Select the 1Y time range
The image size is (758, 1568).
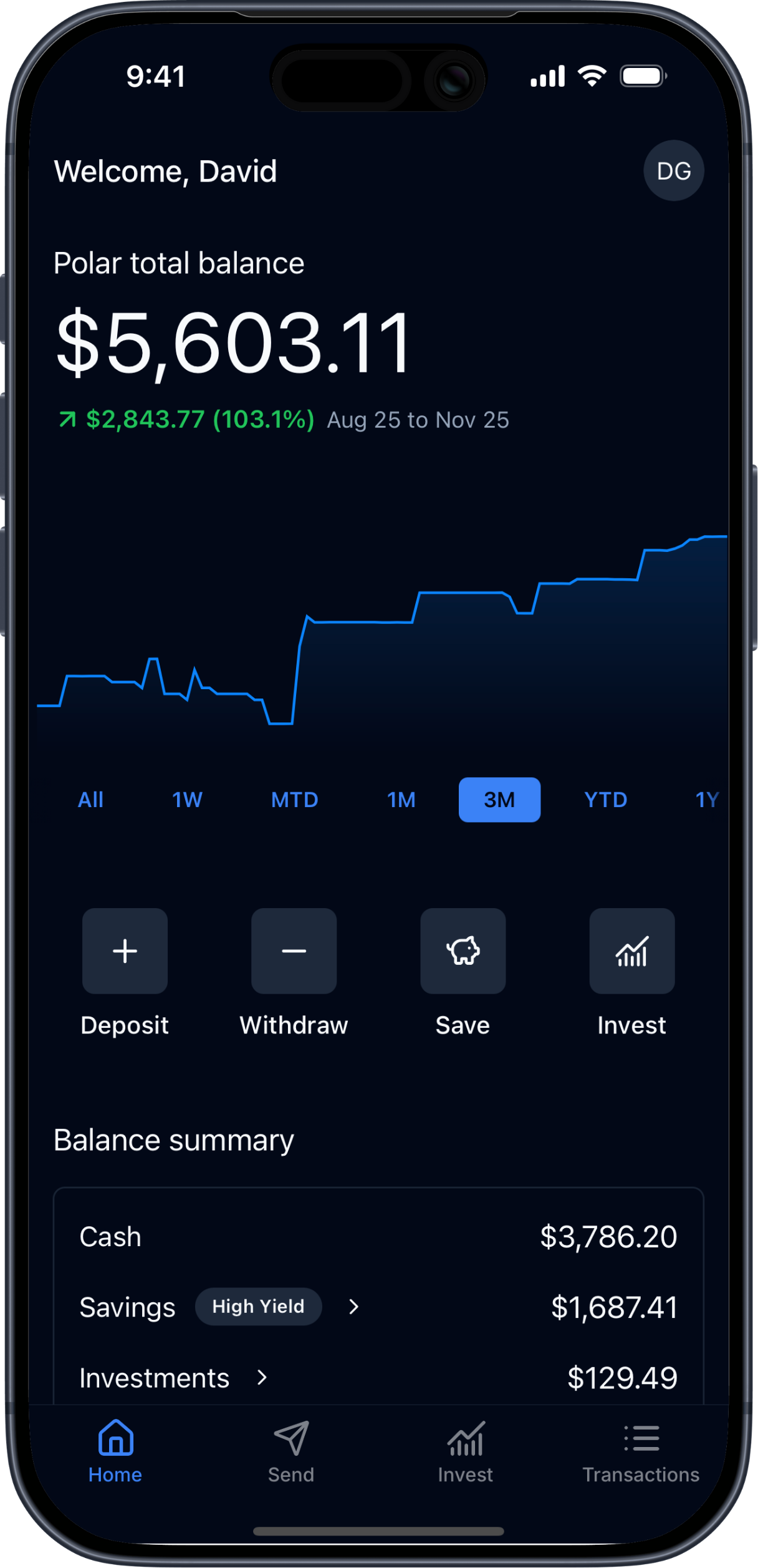click(707, 800)
